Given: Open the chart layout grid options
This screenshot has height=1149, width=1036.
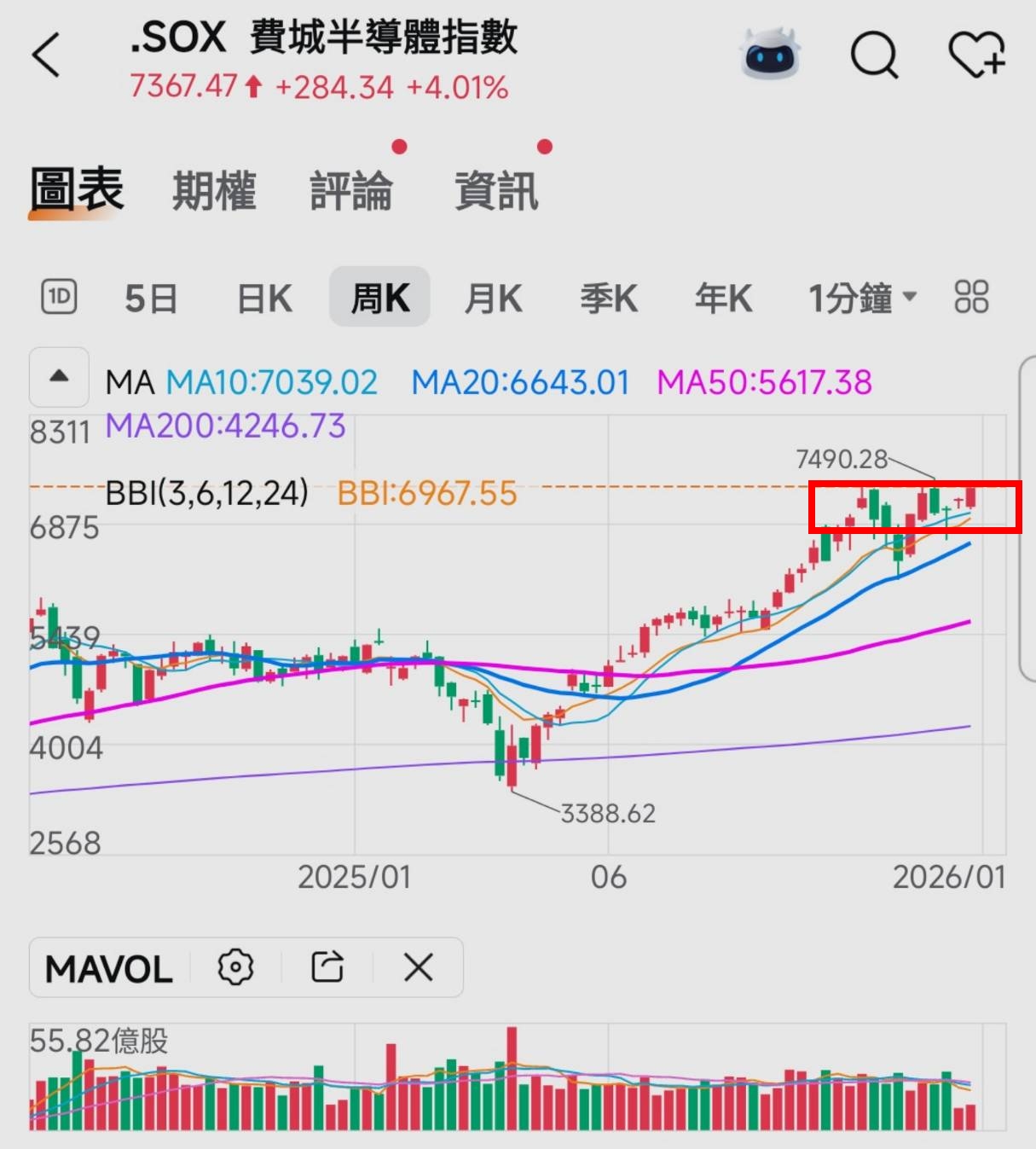Looking at the screenshot, I should pyautogui.click(x=971, y=298).
